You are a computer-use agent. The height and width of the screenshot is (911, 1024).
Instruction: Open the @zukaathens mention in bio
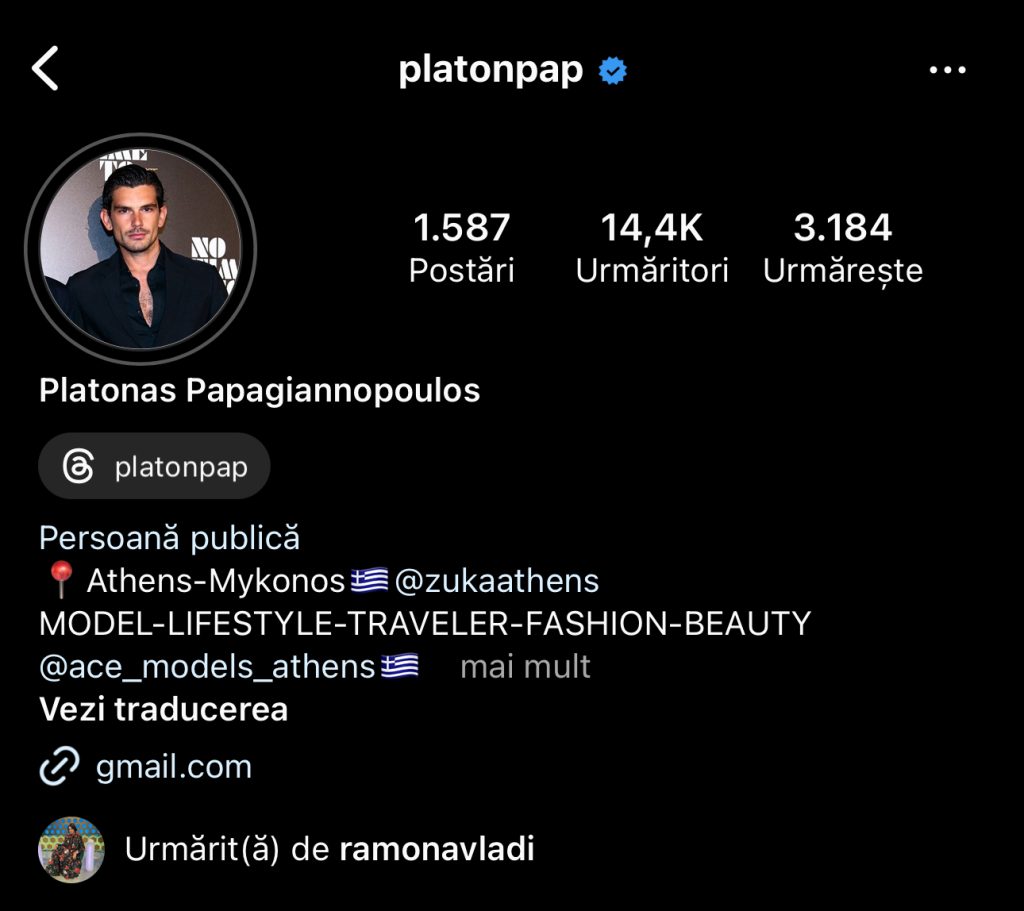(x=497, y=581)
